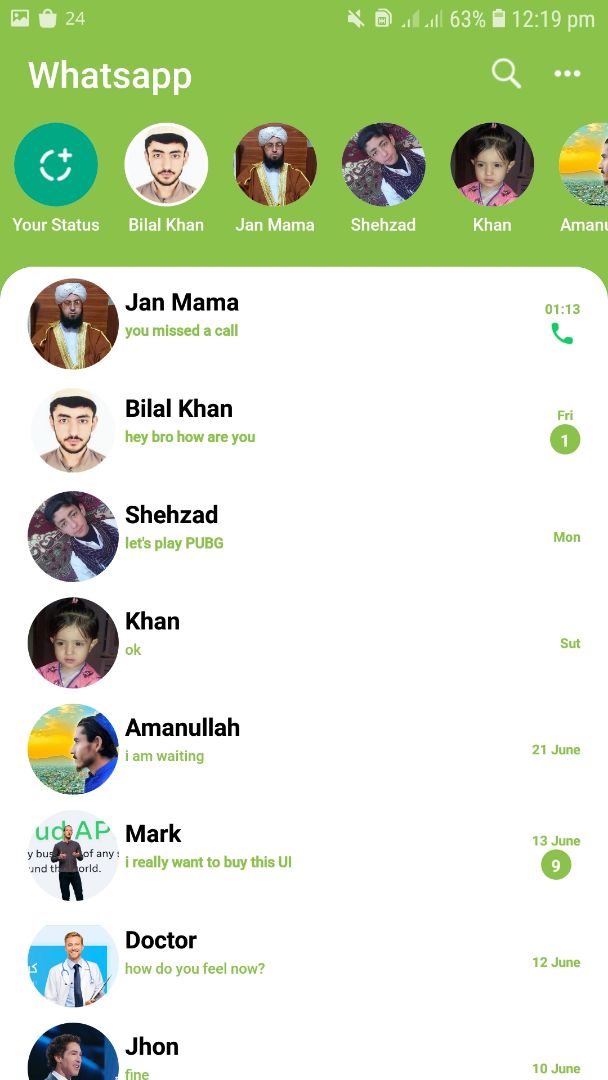Open the search icon in the app bar
The height and width of the screenshot is (1080, 608).
pyautogui.click(x=506, y=73)
